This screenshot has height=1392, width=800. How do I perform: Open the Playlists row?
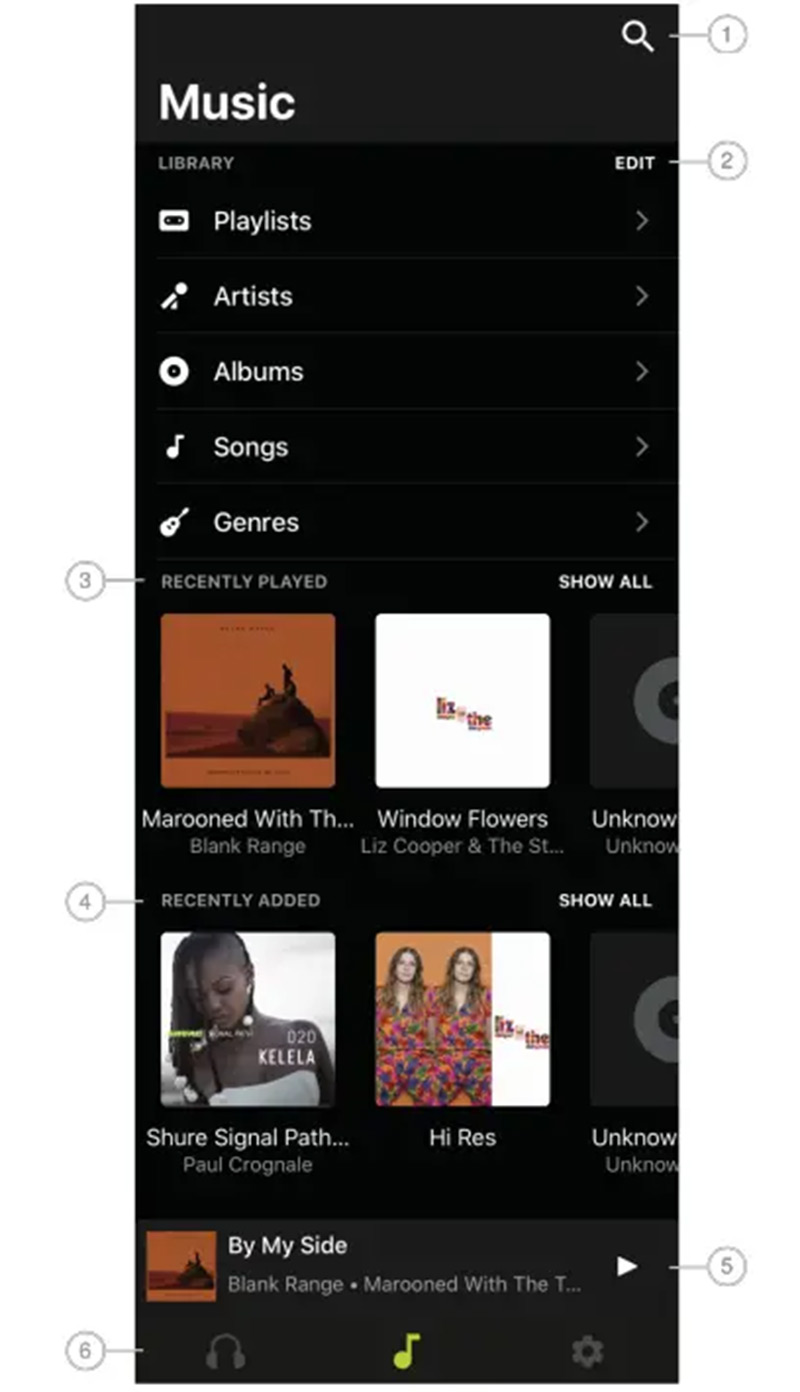point(406,221)
